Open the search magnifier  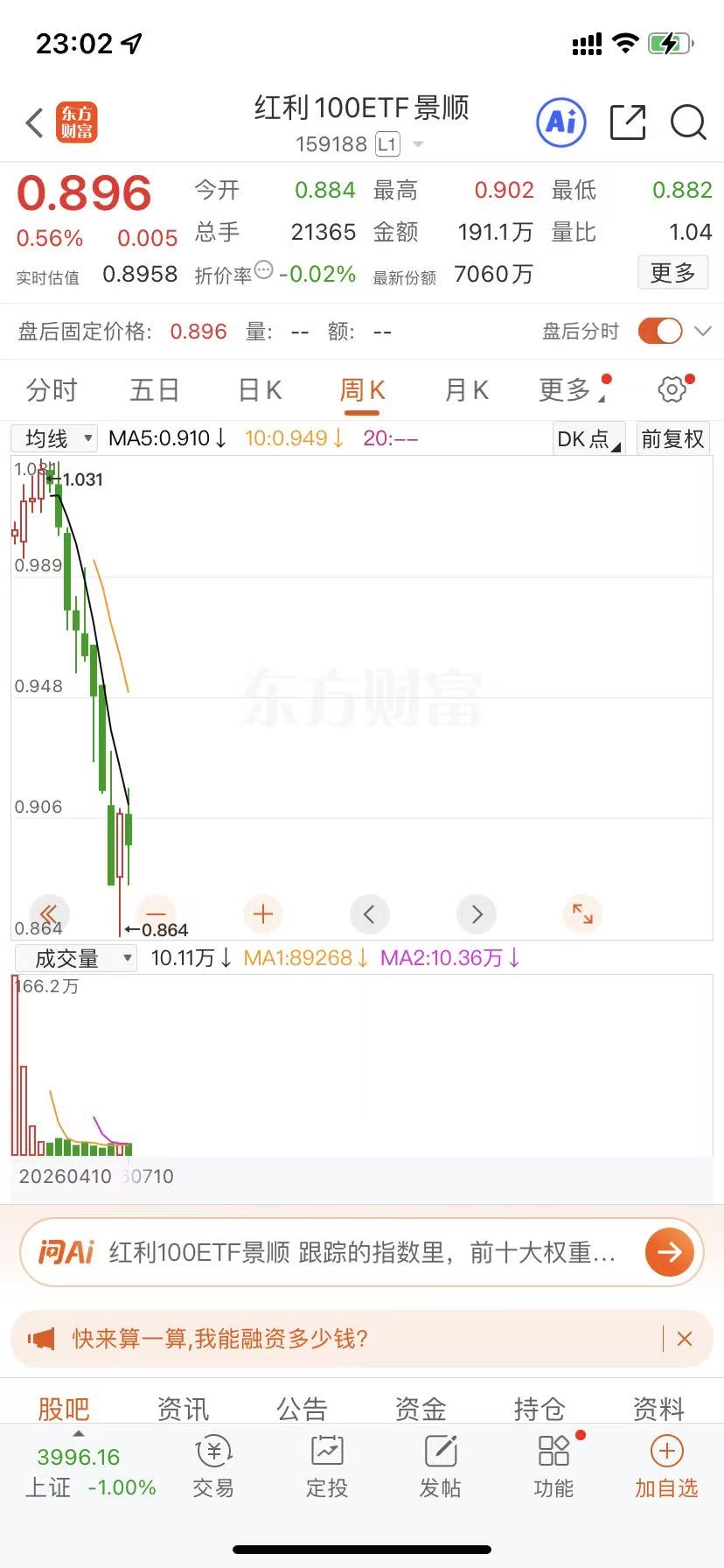(688, 122)
